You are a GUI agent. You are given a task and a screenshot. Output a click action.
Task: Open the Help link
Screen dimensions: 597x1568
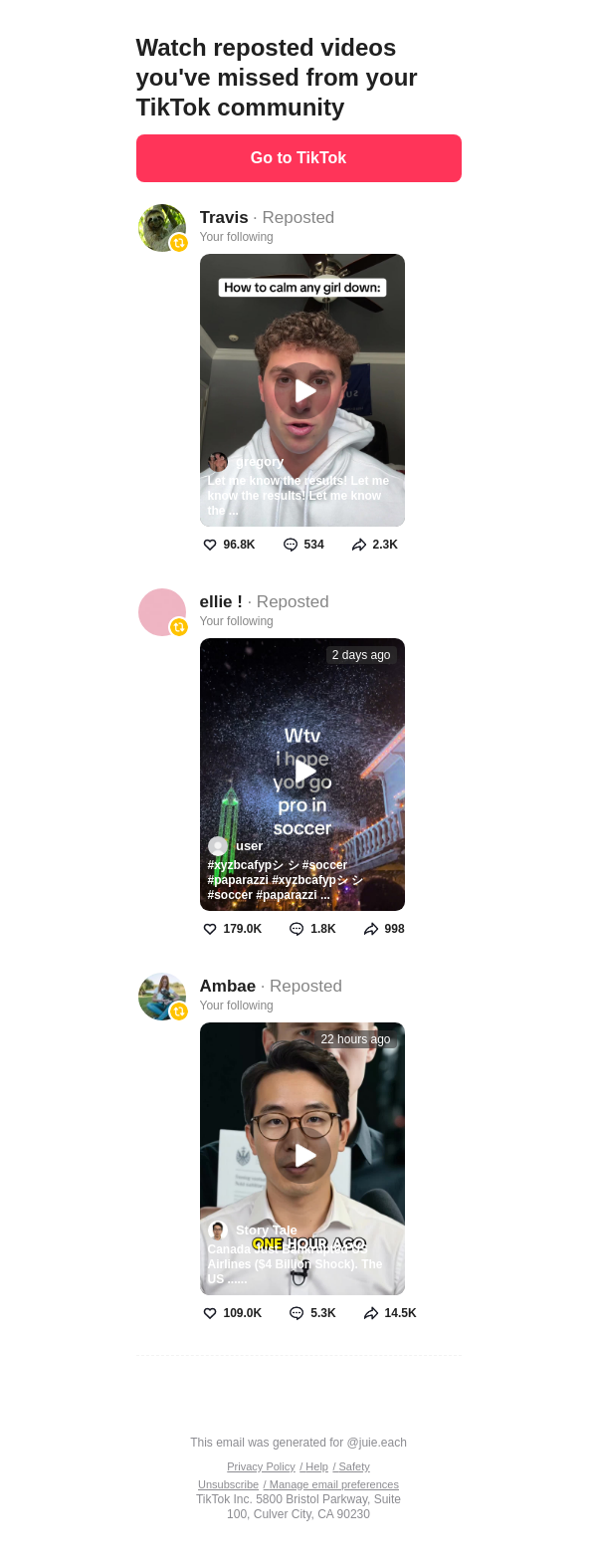[x=315, y=1466]
